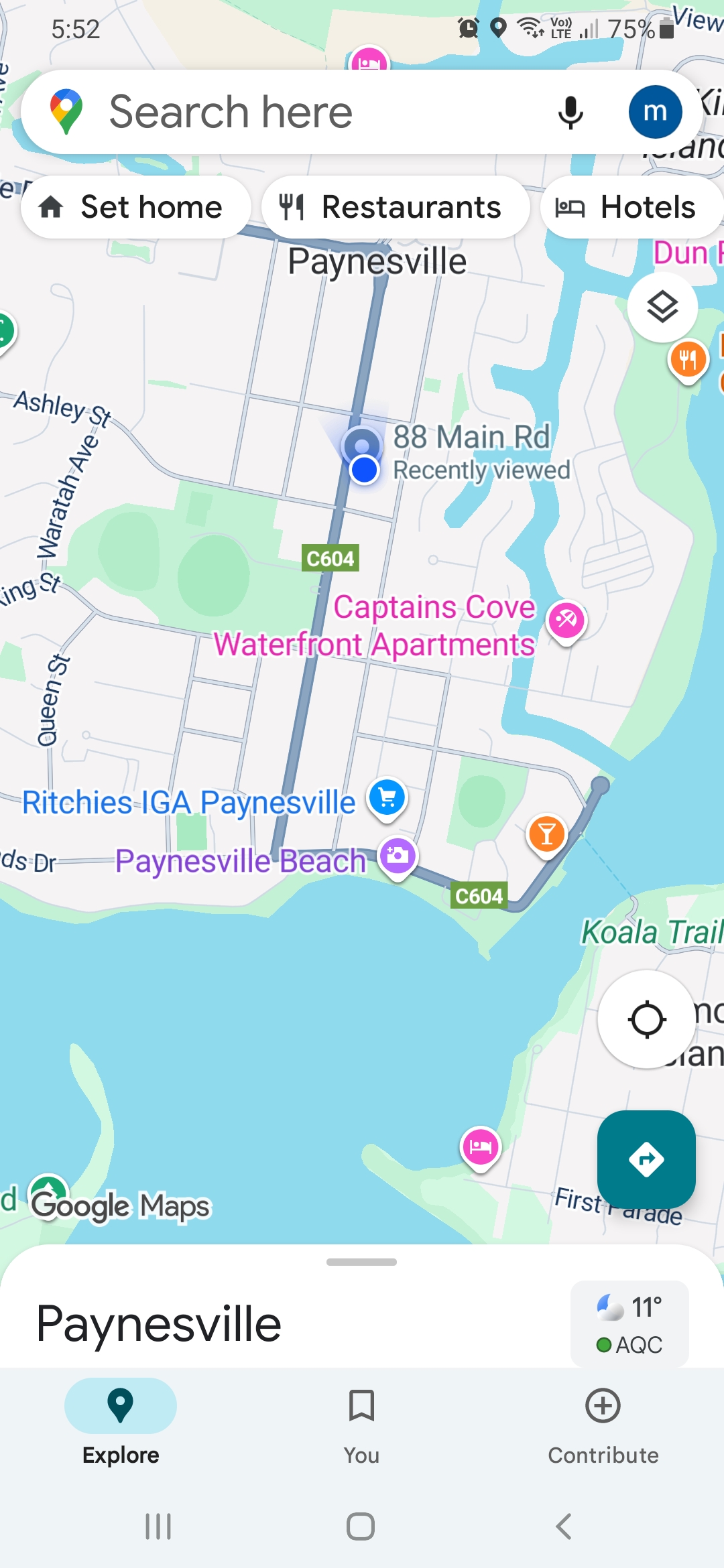Open the Ritchies IGA Paynesville pin

click(x=387, y=798)
